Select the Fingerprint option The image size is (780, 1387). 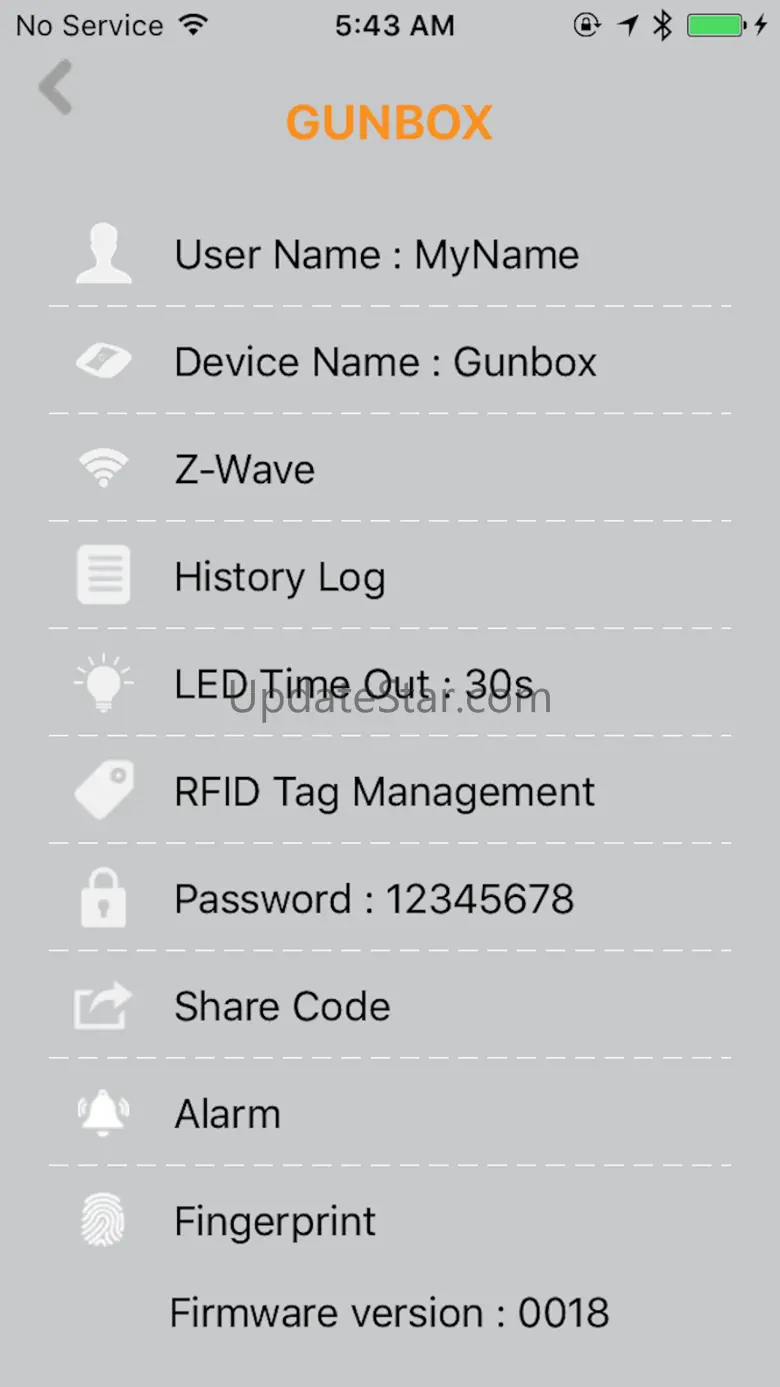click(390, 1221)
